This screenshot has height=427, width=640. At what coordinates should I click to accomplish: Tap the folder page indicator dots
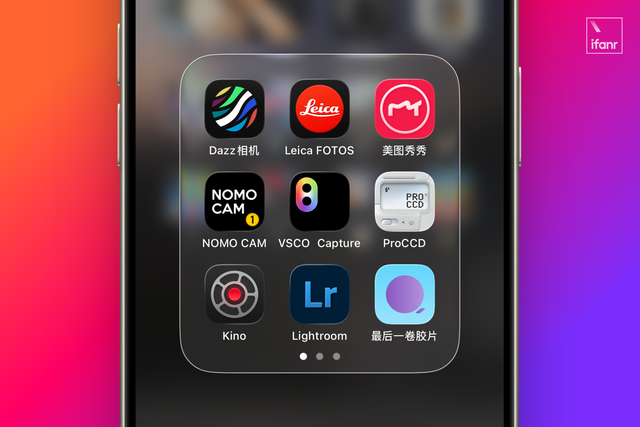[320, 356]
